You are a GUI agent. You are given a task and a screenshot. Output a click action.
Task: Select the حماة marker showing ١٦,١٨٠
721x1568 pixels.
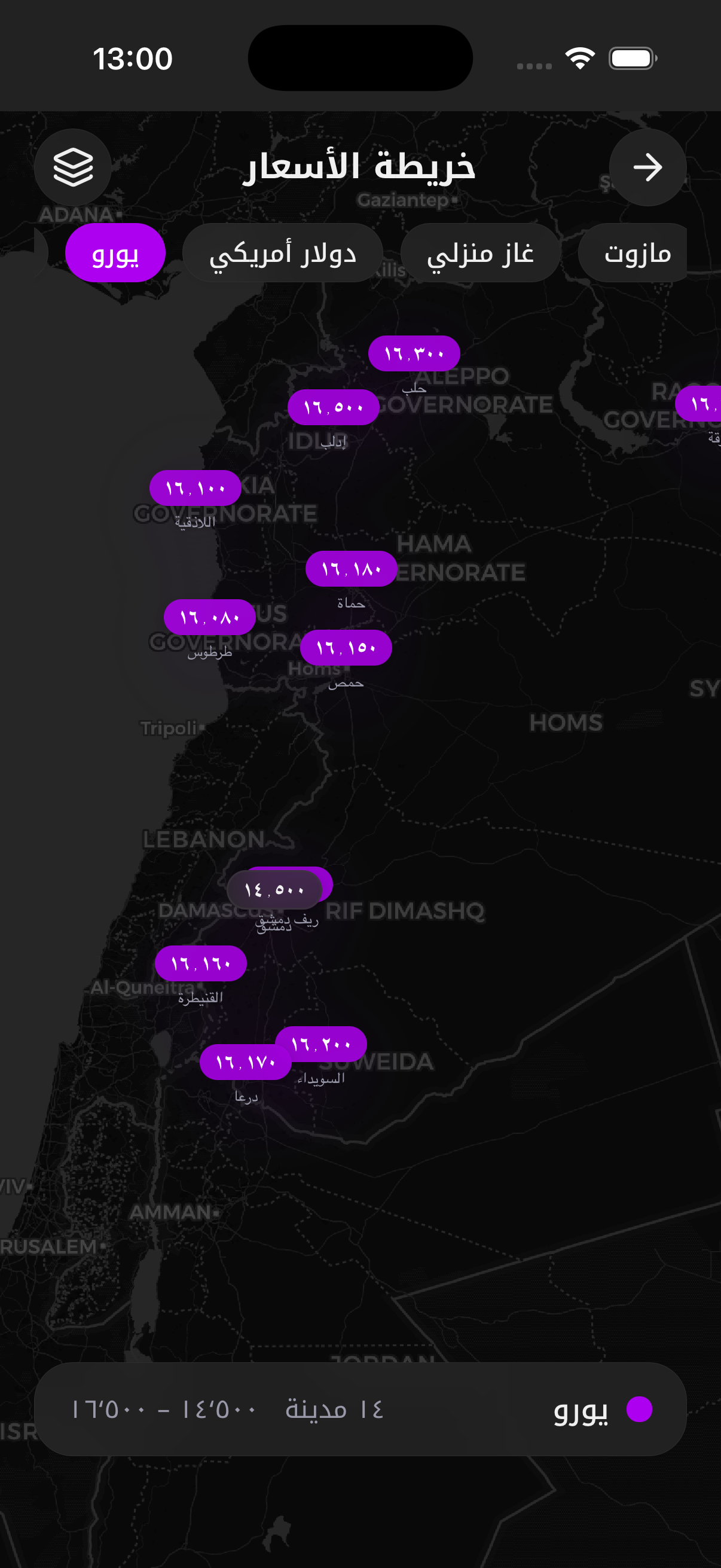351,569
